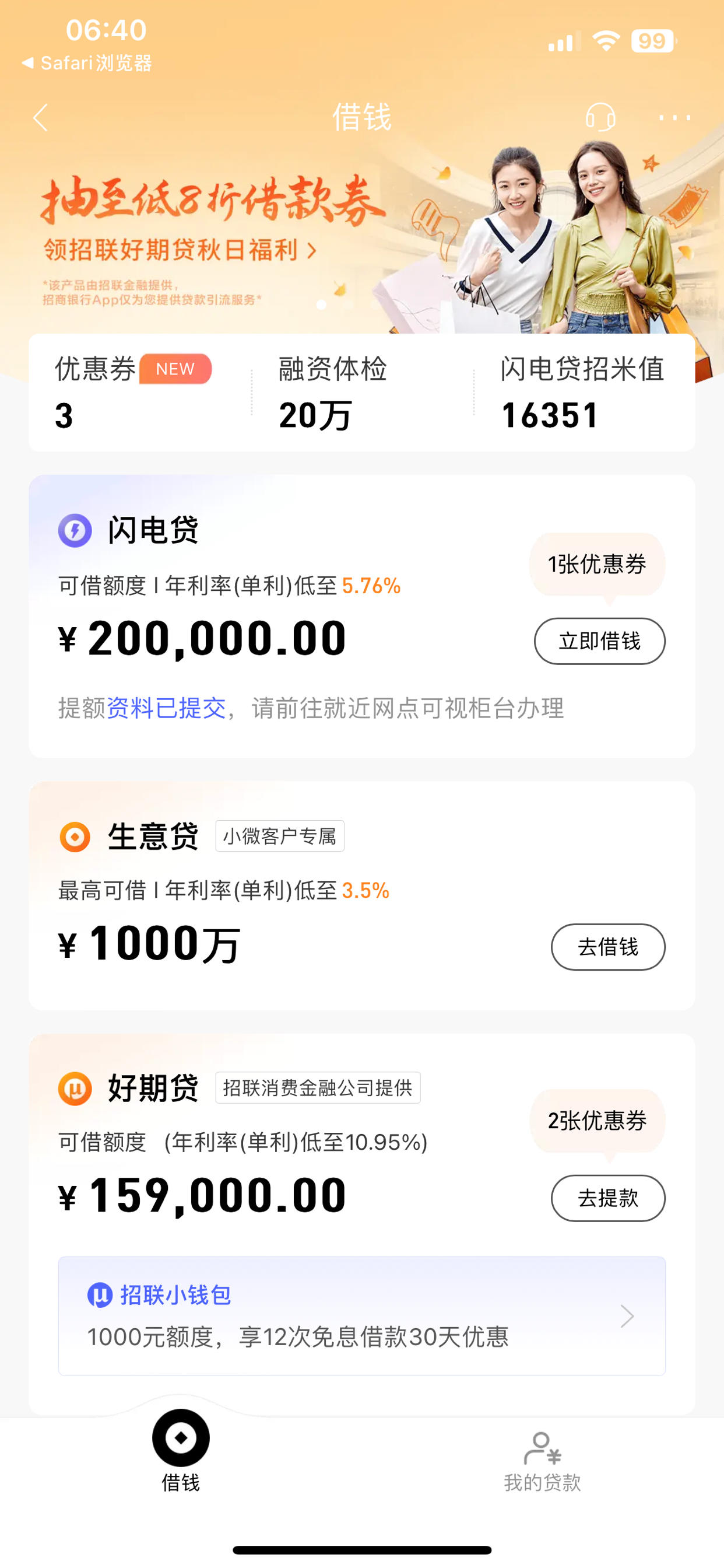View my 优惠券 coupons
The height and width of the screenshot is (1568, 724).
[134, 393]
